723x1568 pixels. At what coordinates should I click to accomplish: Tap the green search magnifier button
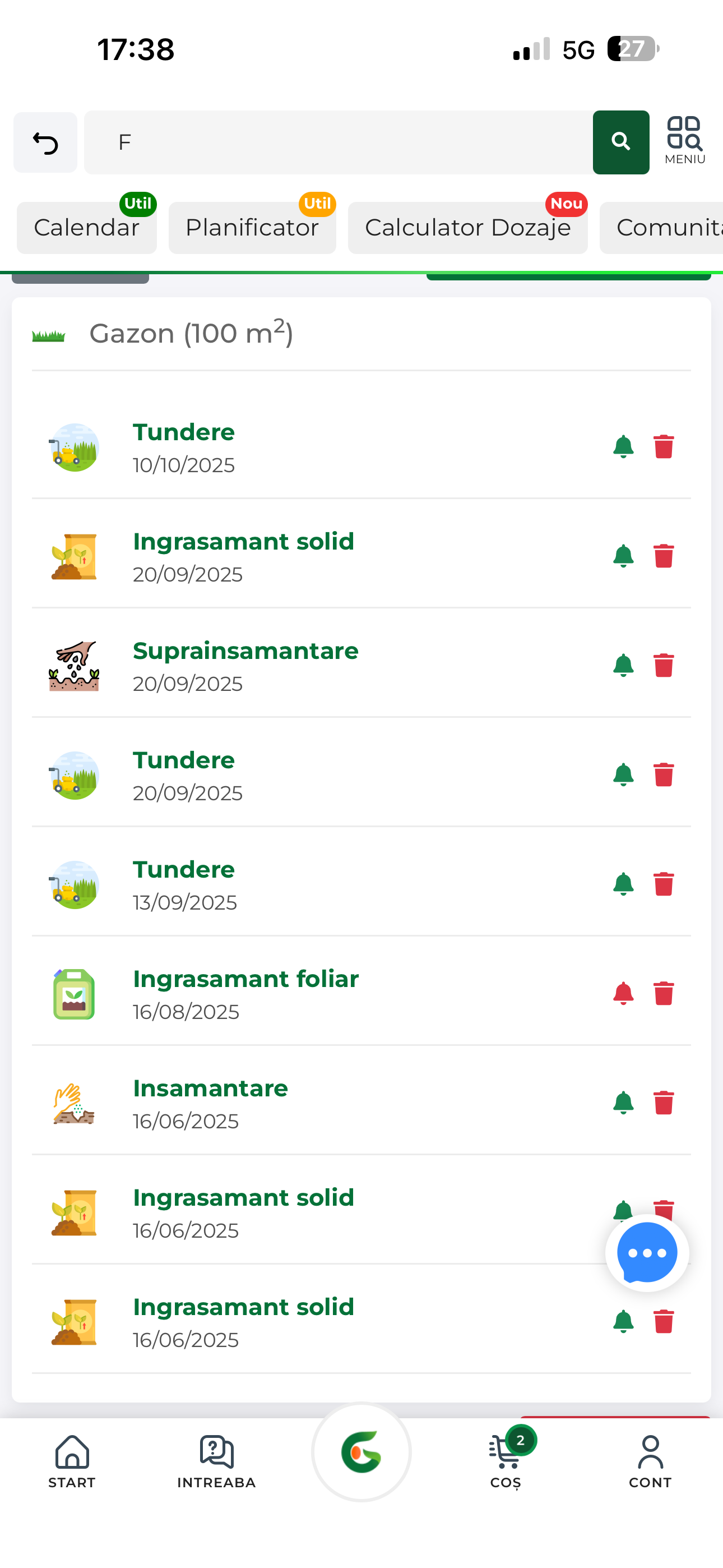click(x=620, y=142)
